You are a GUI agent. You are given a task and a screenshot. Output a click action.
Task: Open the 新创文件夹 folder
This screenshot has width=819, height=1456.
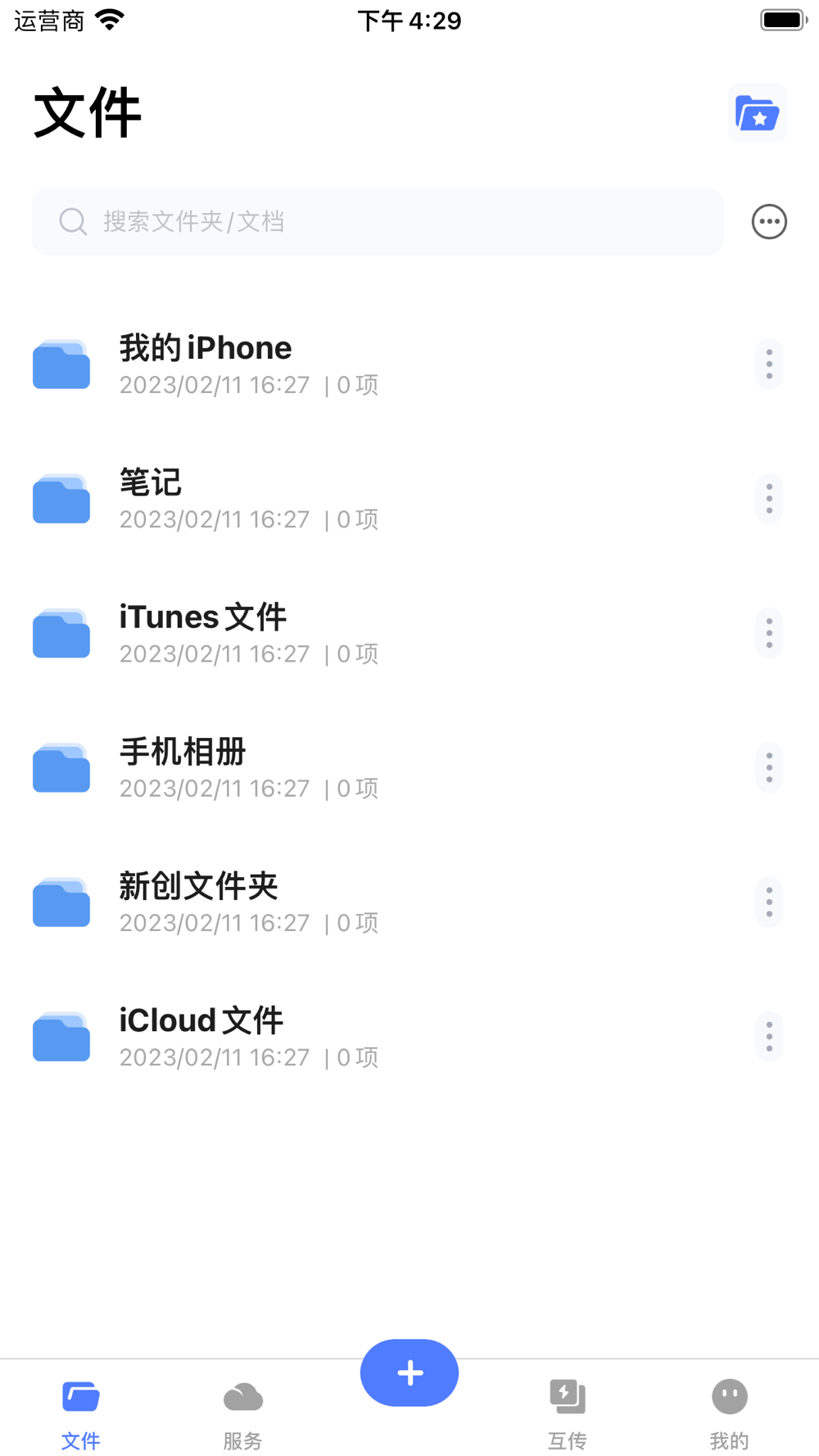coord(246,902)
